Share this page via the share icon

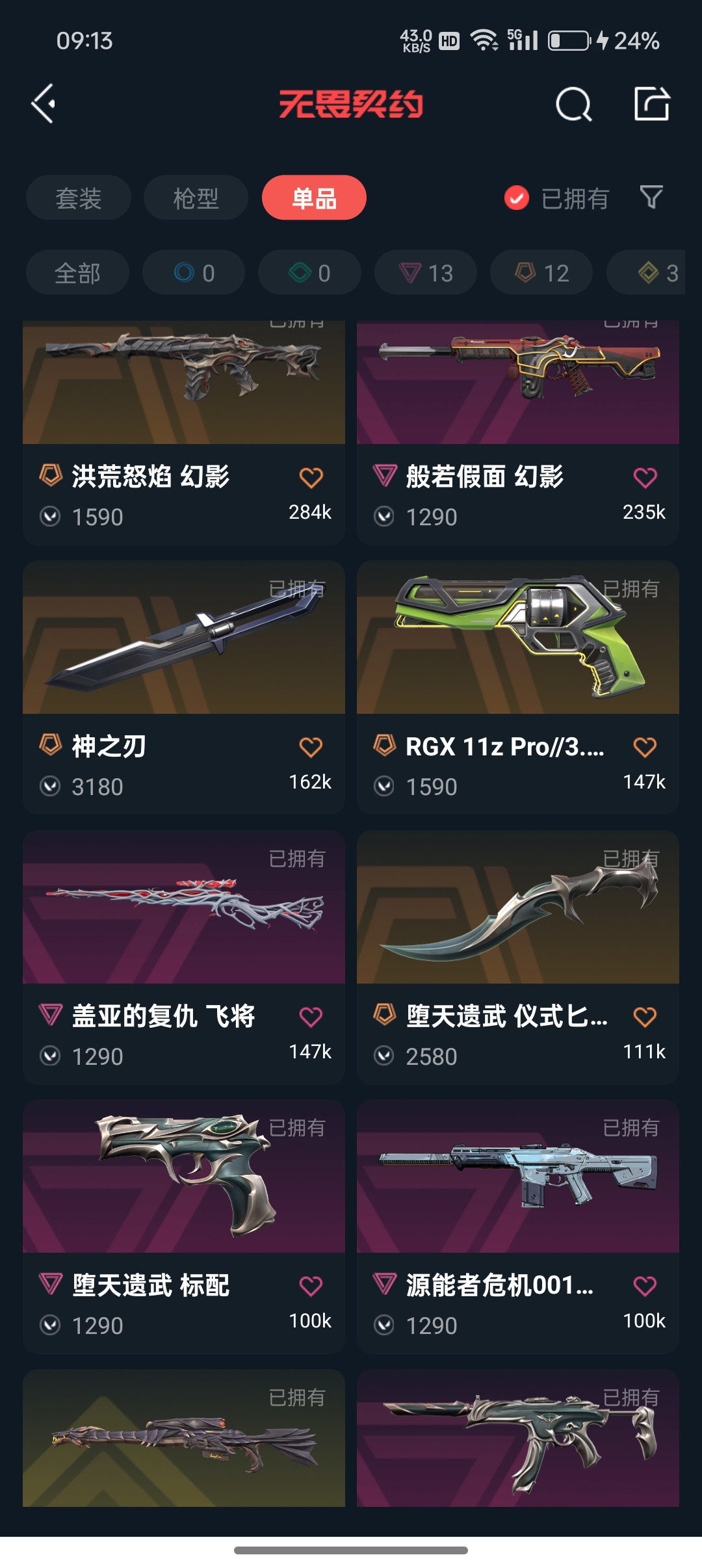point(651,104)
